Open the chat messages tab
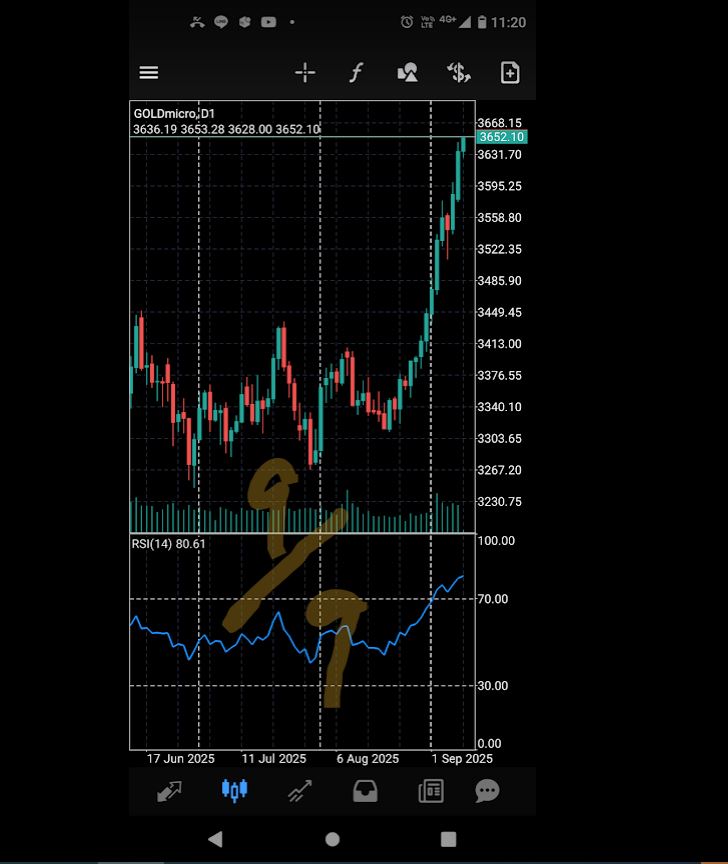The image size is (728, 864). (487, 791)
